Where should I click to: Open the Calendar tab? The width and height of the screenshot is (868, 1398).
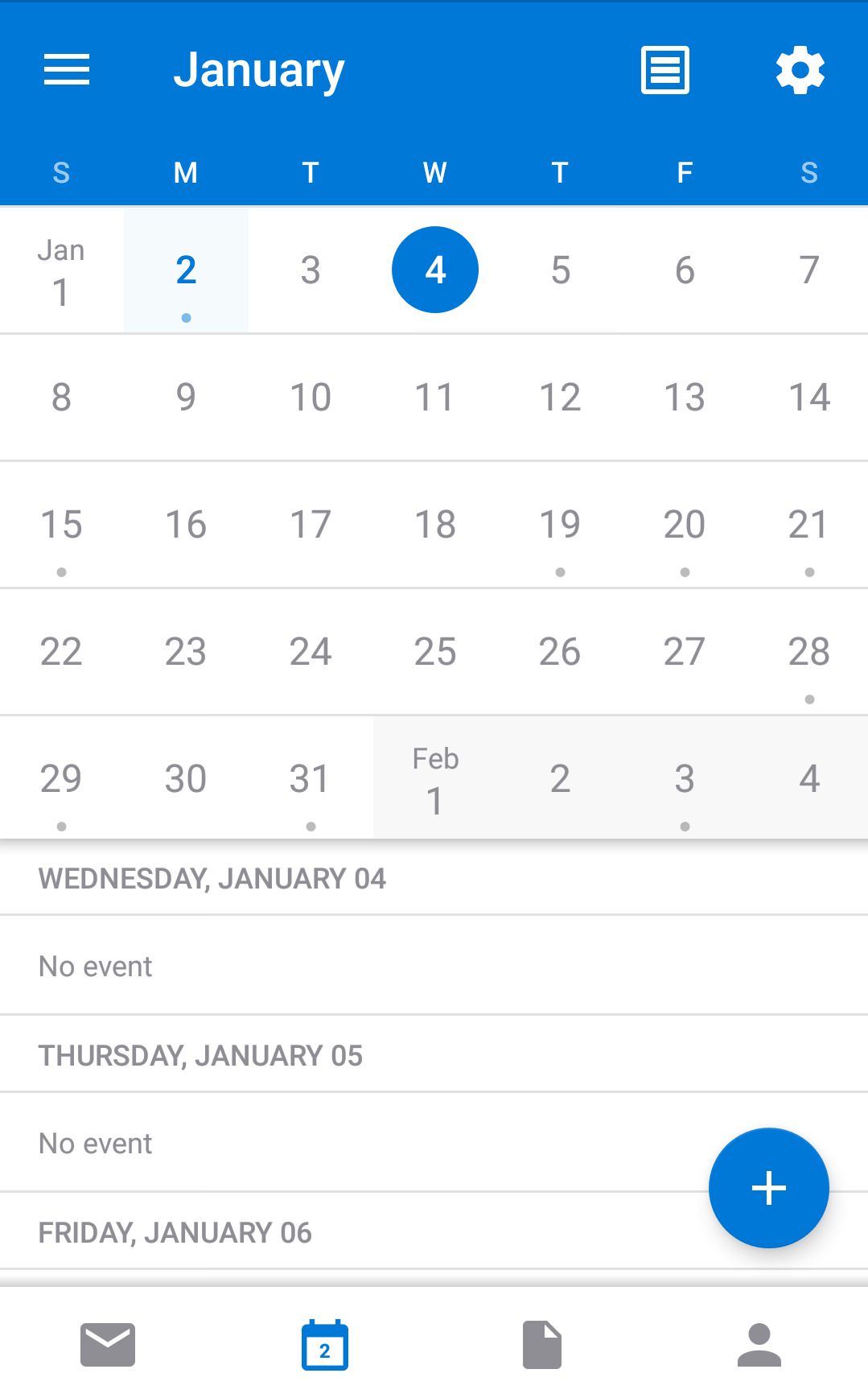(x=325, y=1345)
